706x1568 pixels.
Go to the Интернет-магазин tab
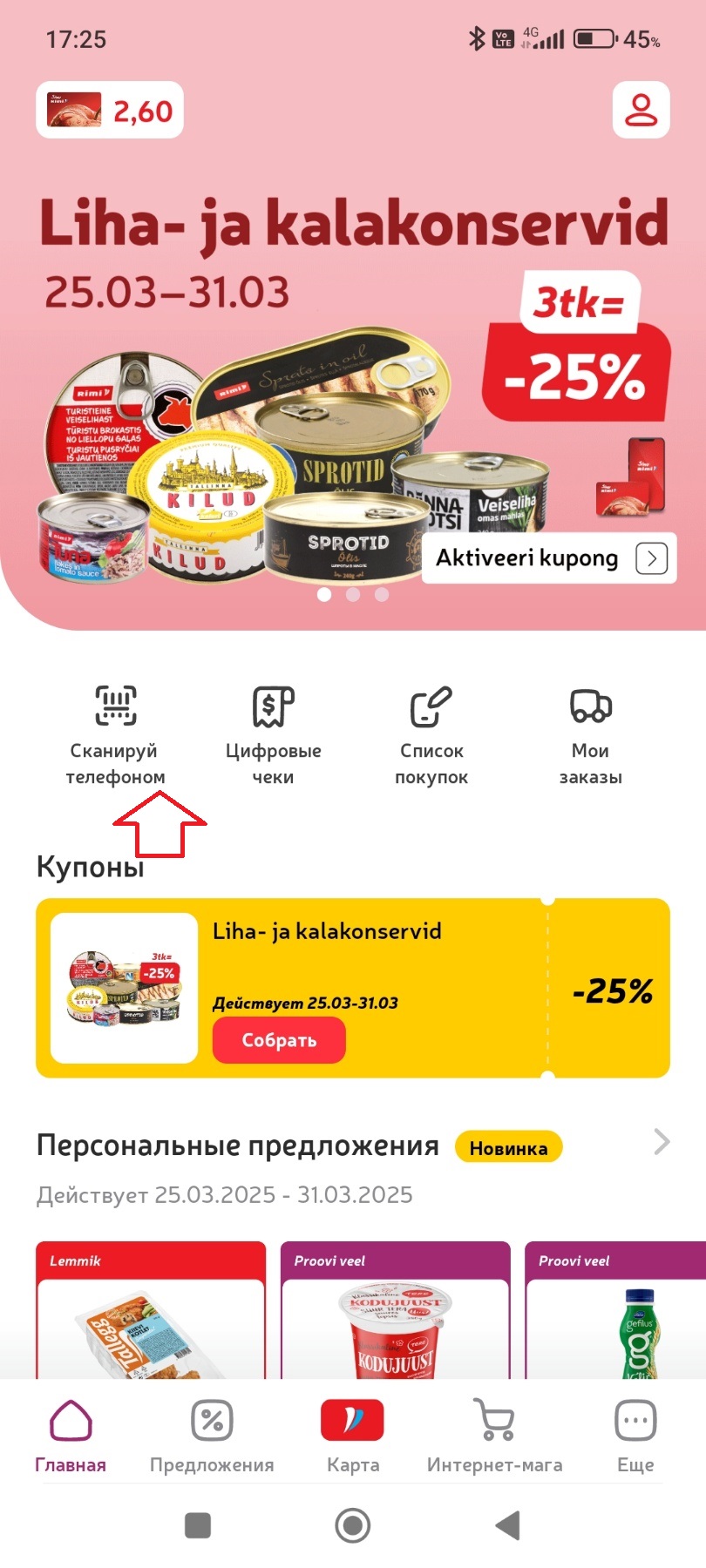click(x=494, y=1437)
